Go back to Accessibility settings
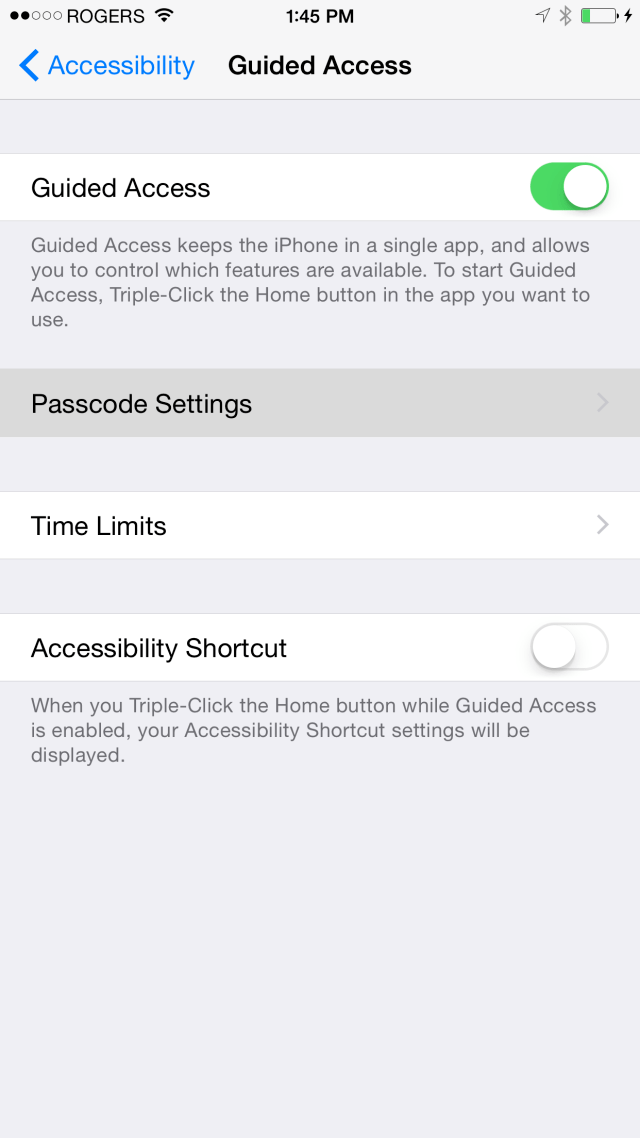This screenshot has width=640, height=1138. point(107,66)
